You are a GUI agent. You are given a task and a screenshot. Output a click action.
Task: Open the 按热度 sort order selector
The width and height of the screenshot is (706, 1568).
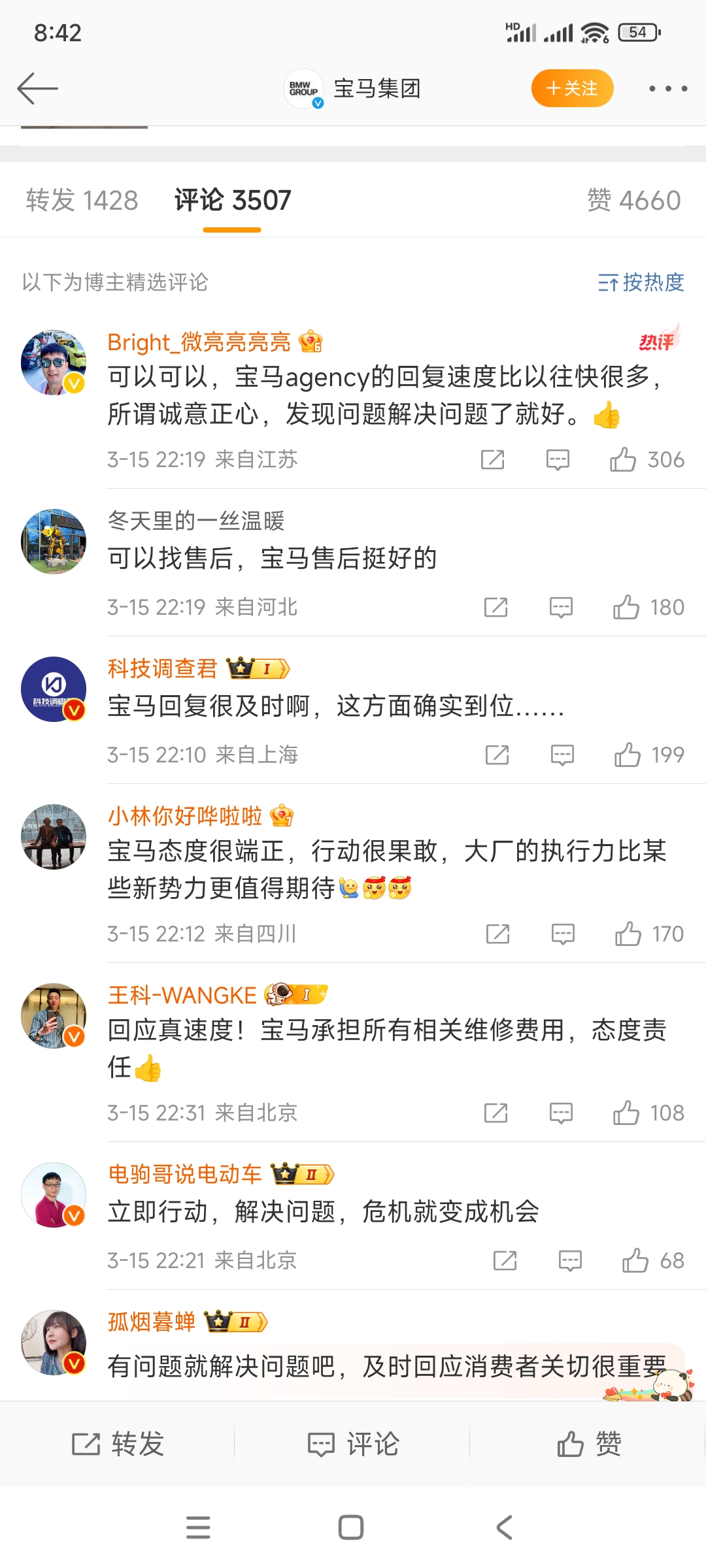(639, 282)
